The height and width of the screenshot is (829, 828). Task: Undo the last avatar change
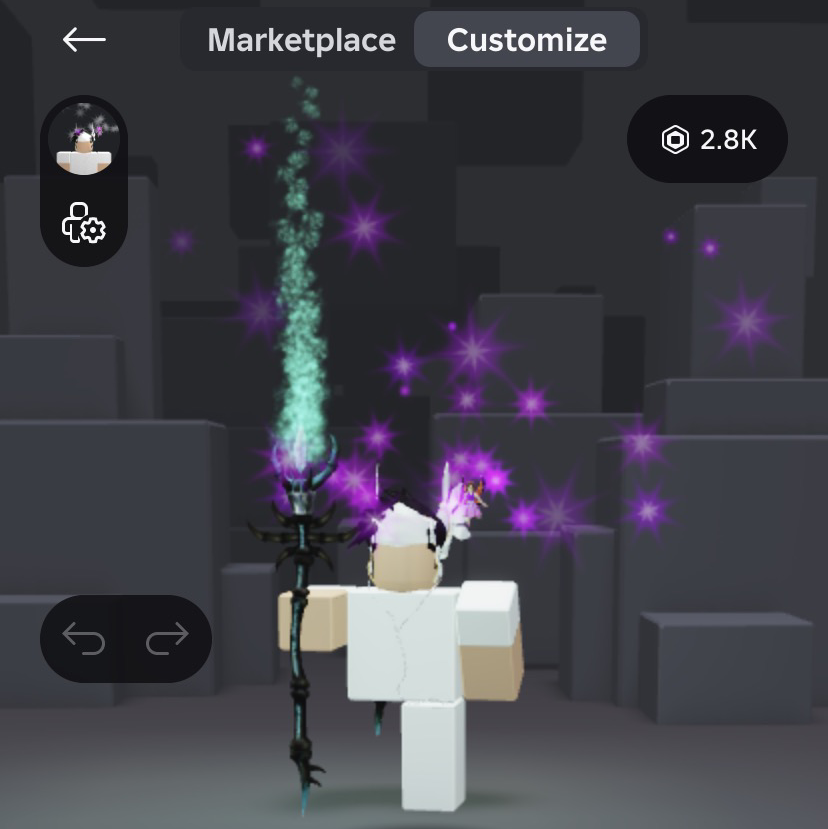coord(84,638)
